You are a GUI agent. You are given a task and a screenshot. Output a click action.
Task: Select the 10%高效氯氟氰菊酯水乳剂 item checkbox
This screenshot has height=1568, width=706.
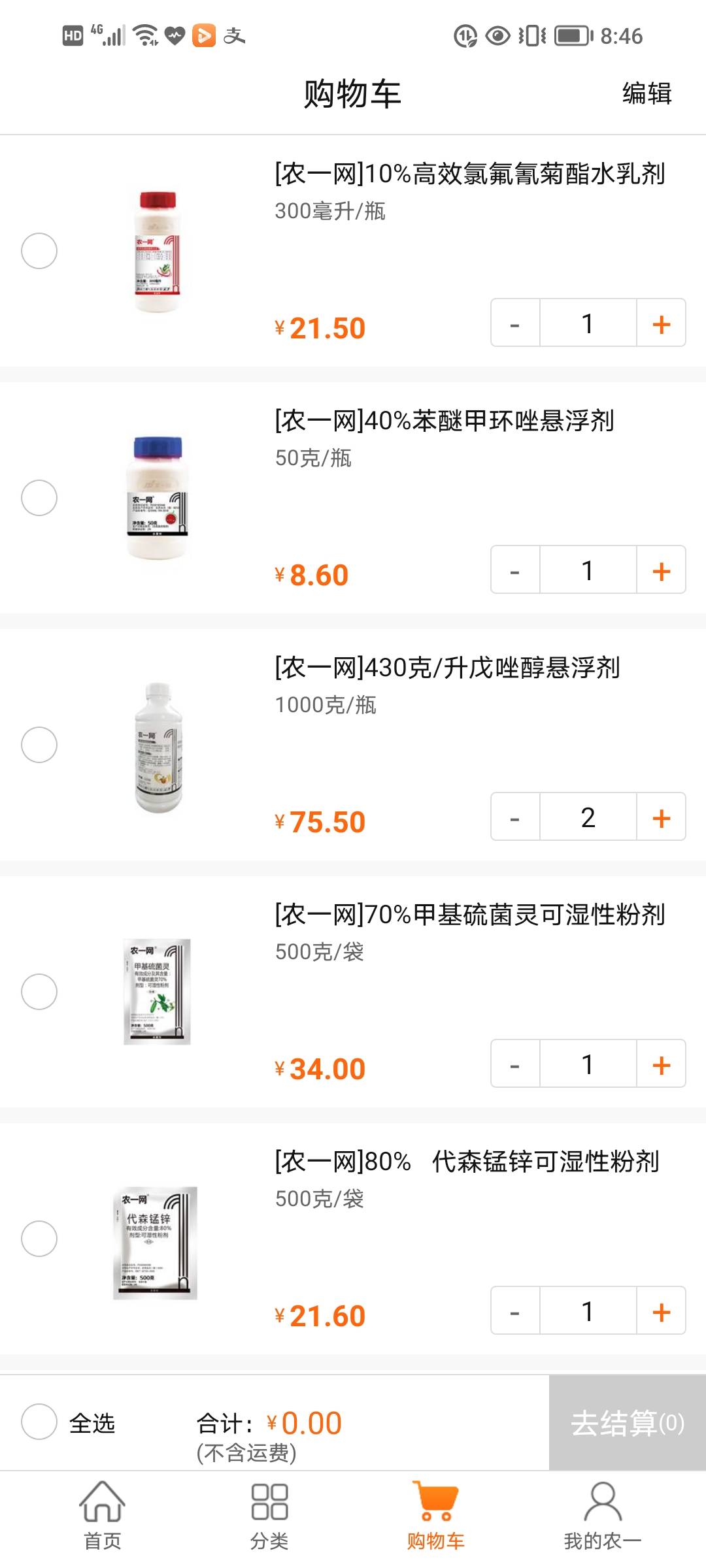[x=39, y=251]
